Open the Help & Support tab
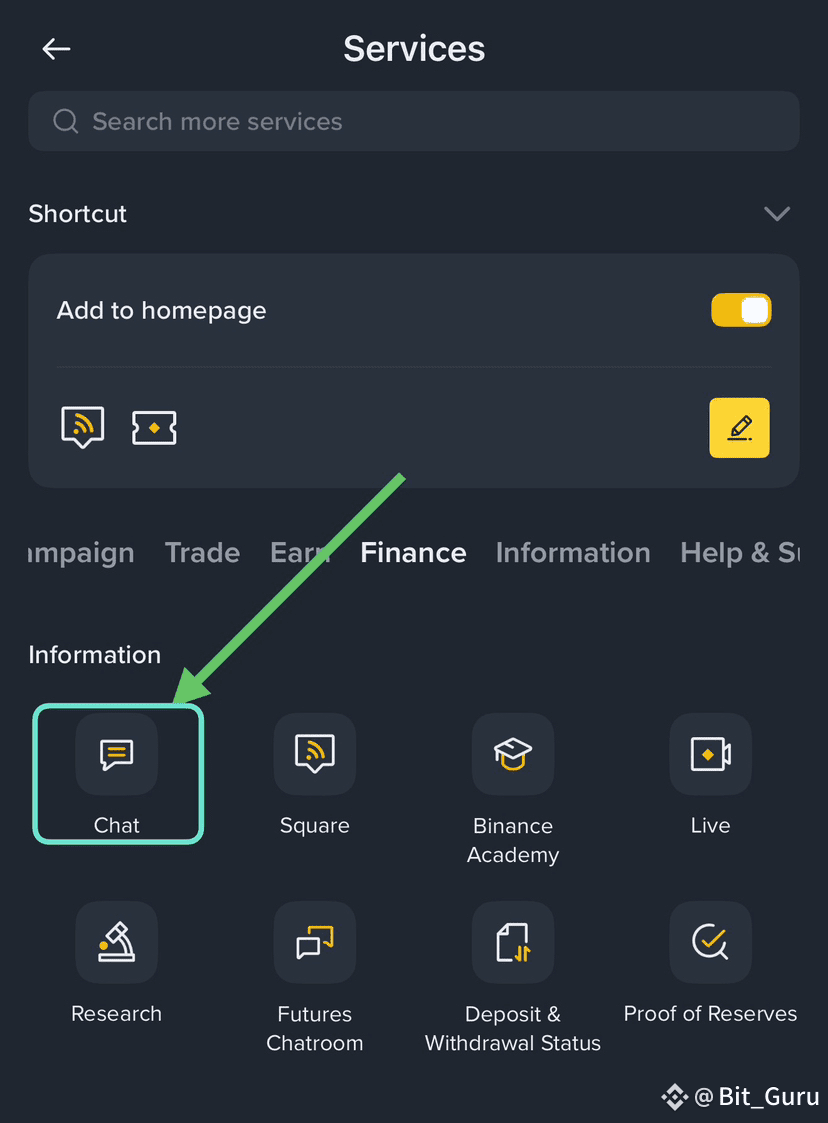 pyautogui.click(x=740, y=553)
